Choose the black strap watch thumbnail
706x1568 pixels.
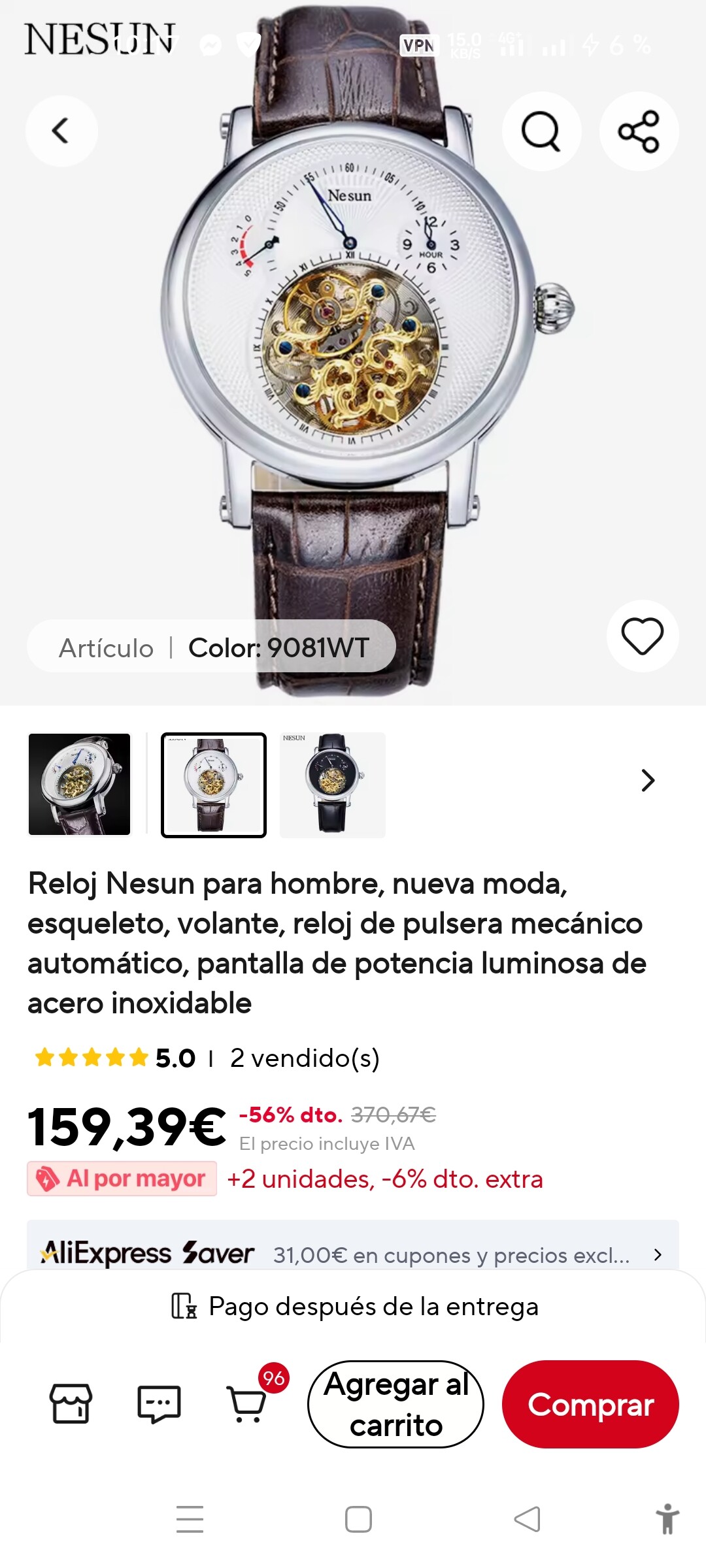(333, 785)
